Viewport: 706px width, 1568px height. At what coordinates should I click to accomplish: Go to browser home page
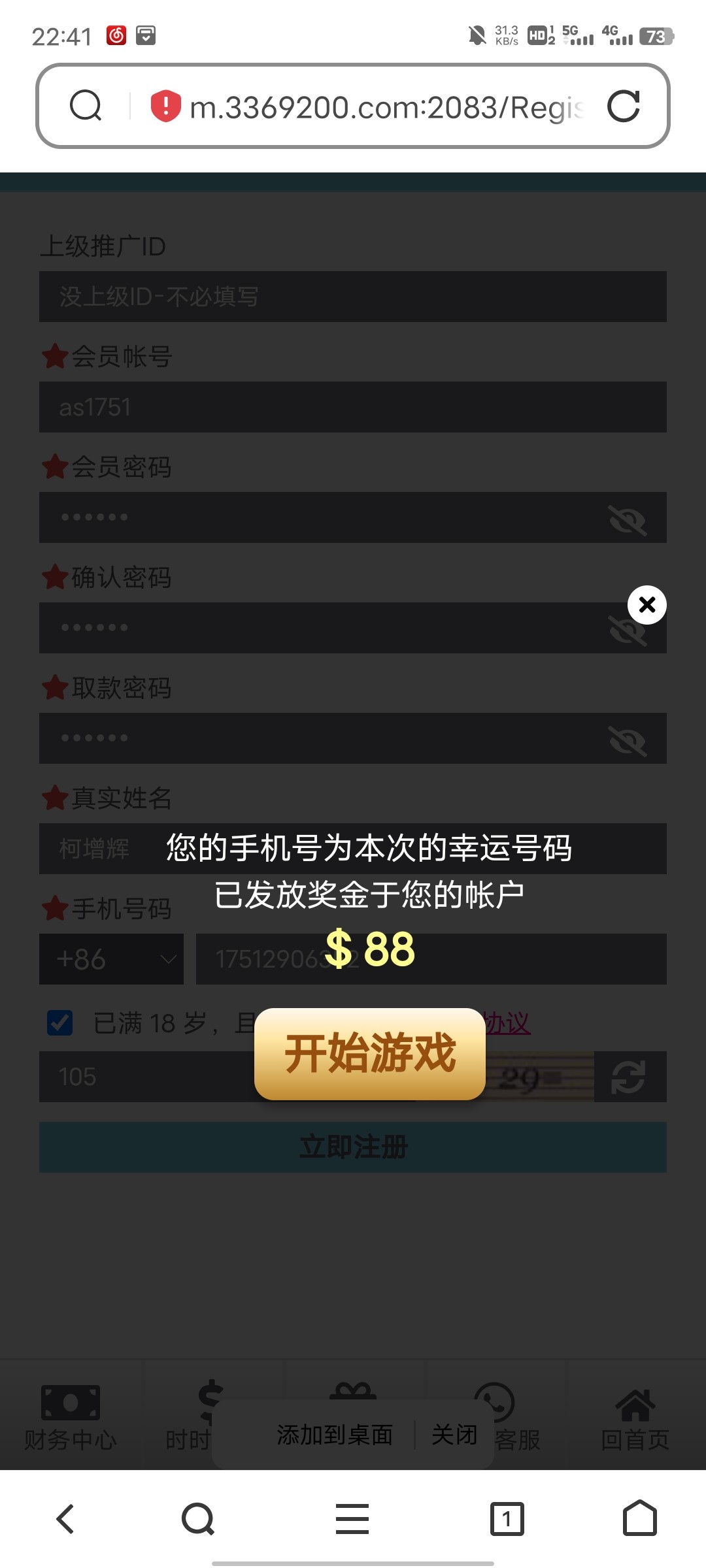click(639, 1518)
